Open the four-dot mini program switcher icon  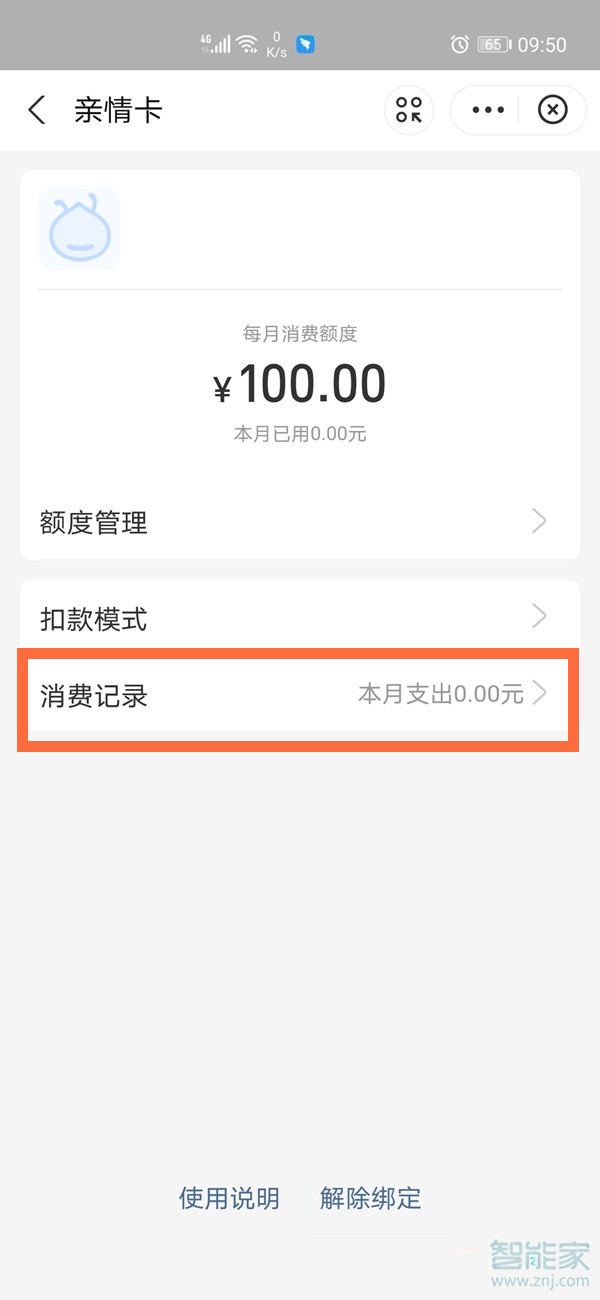[409, 110]
